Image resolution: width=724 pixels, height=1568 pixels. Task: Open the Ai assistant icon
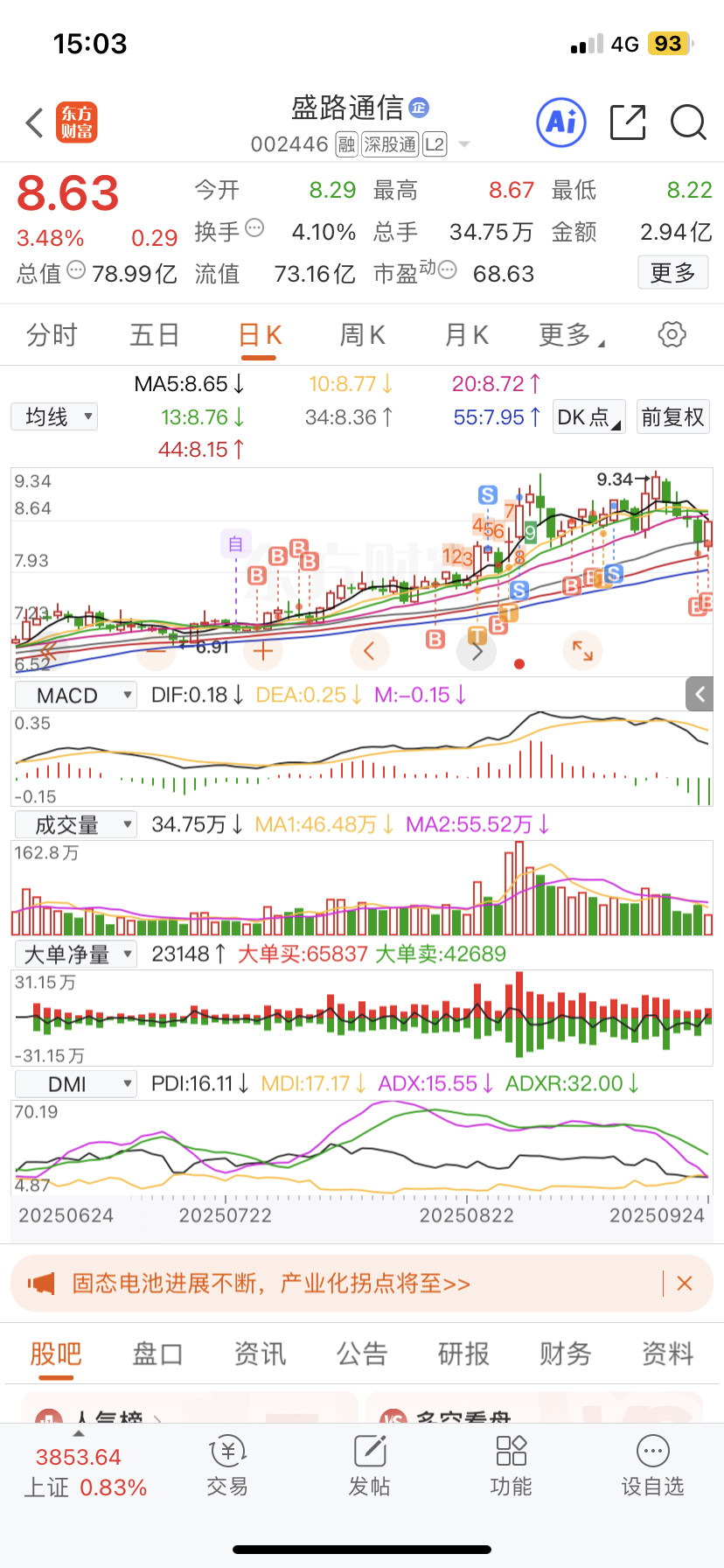coord(560,122)
